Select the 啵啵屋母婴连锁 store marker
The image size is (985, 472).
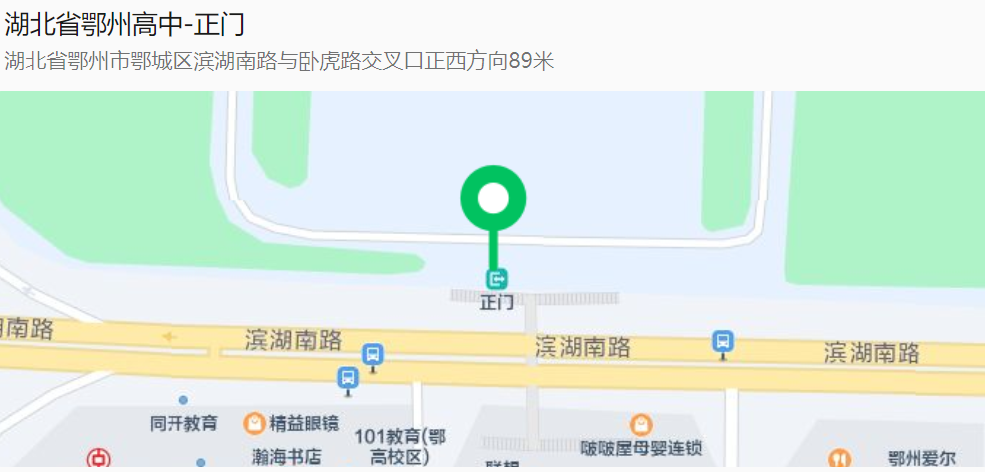click(x=640, y=425)
